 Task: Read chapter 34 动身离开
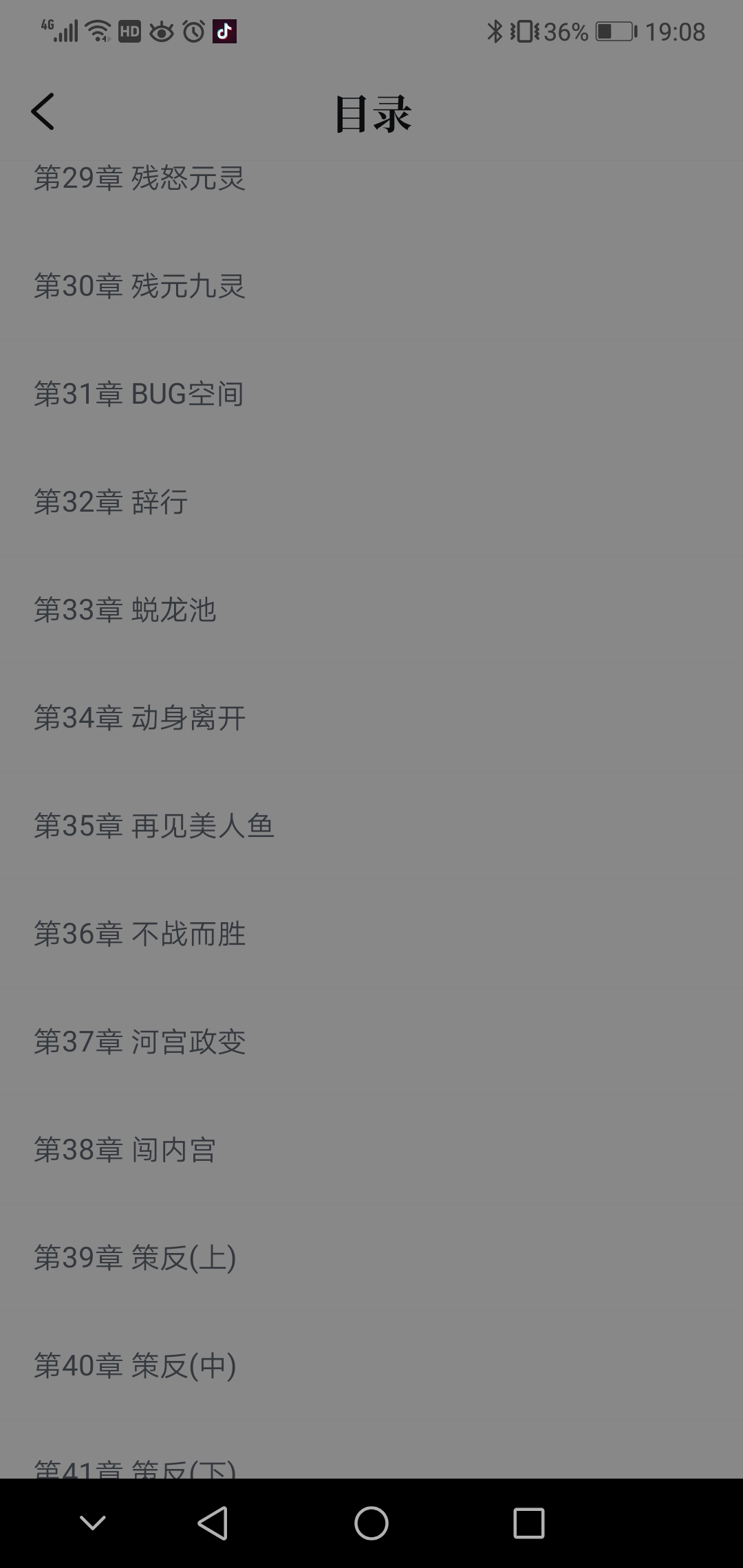(140, 718)
